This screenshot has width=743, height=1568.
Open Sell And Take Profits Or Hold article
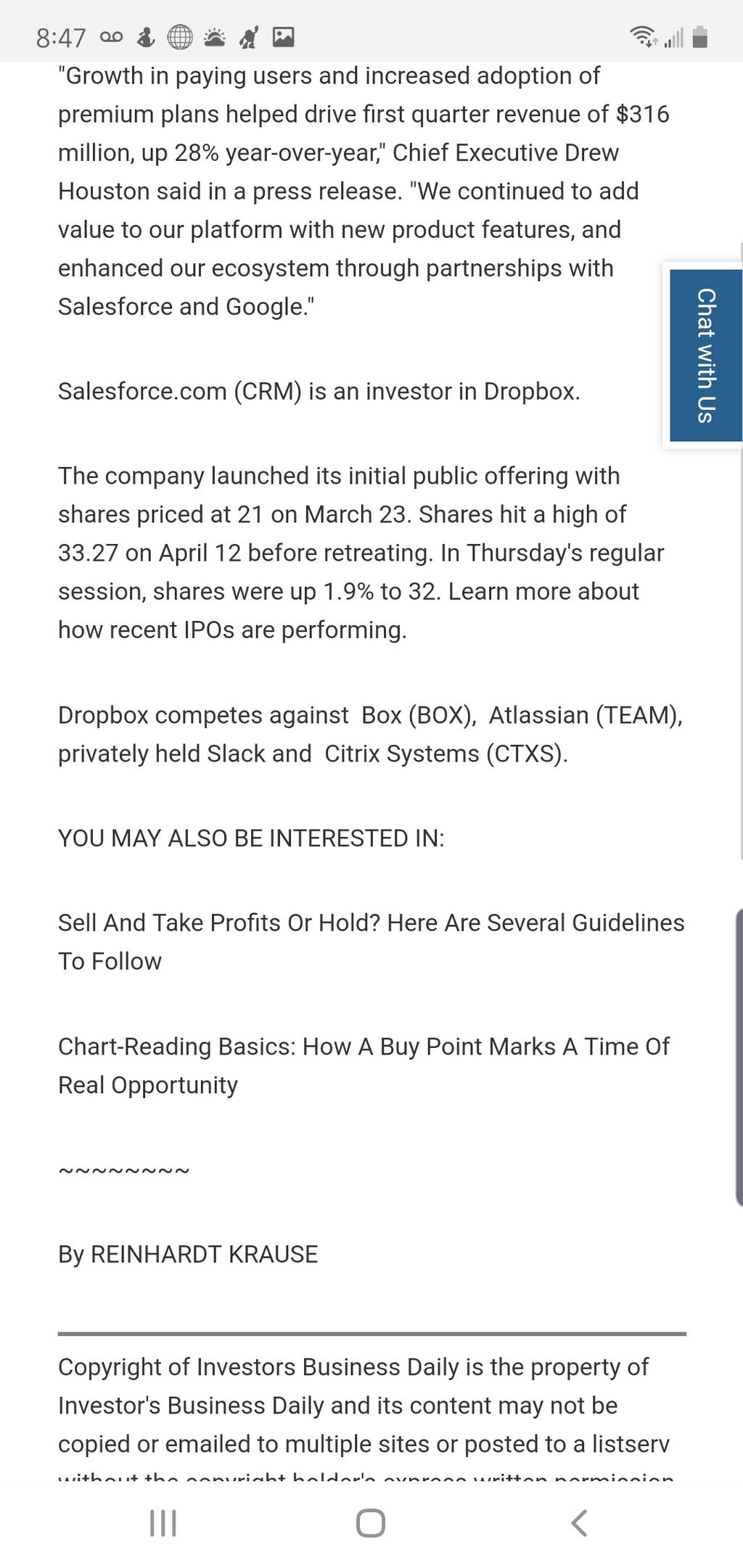pyautogui.click(x=371, y=941)
